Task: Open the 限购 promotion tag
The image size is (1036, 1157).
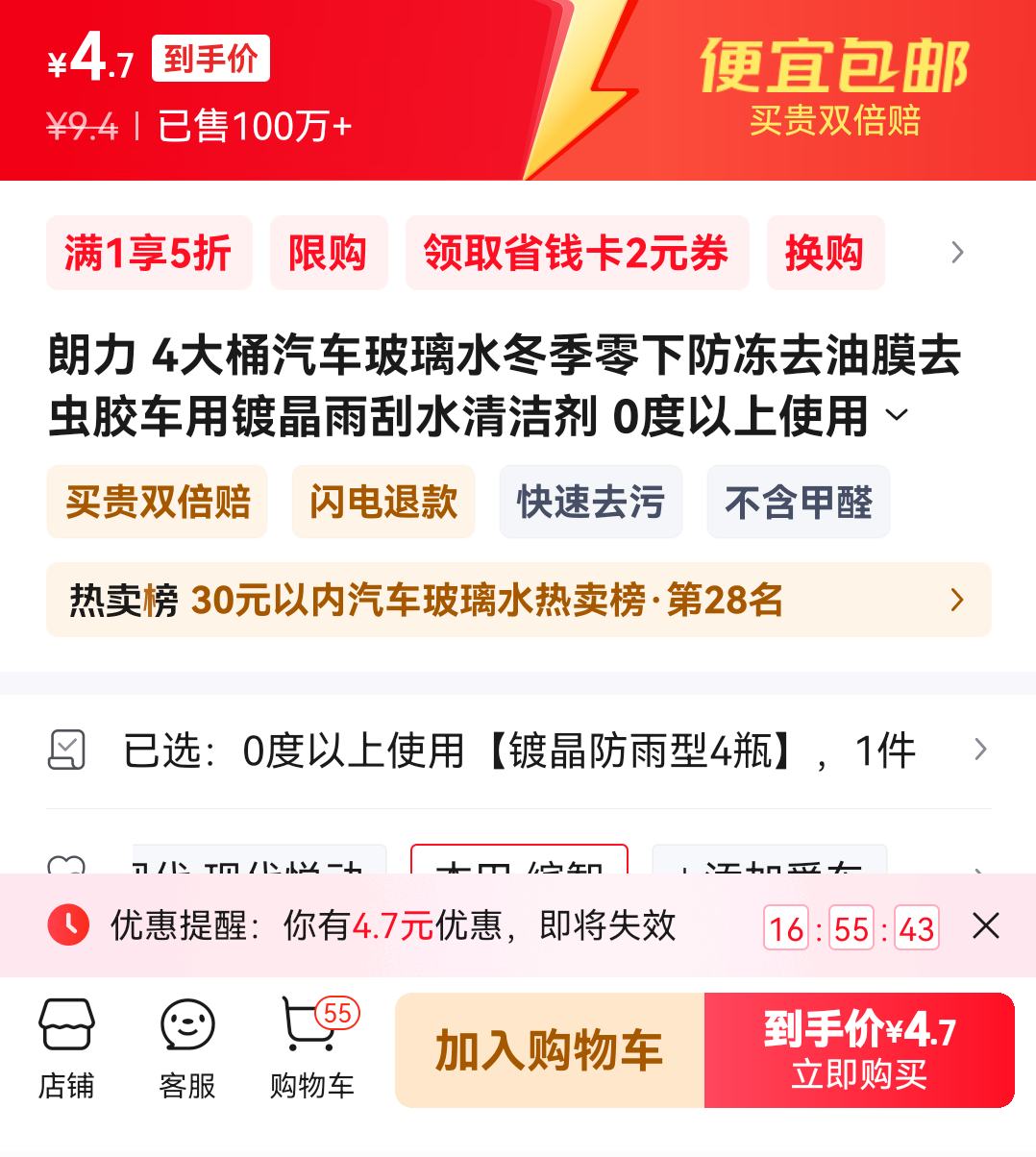Action: 328,254
